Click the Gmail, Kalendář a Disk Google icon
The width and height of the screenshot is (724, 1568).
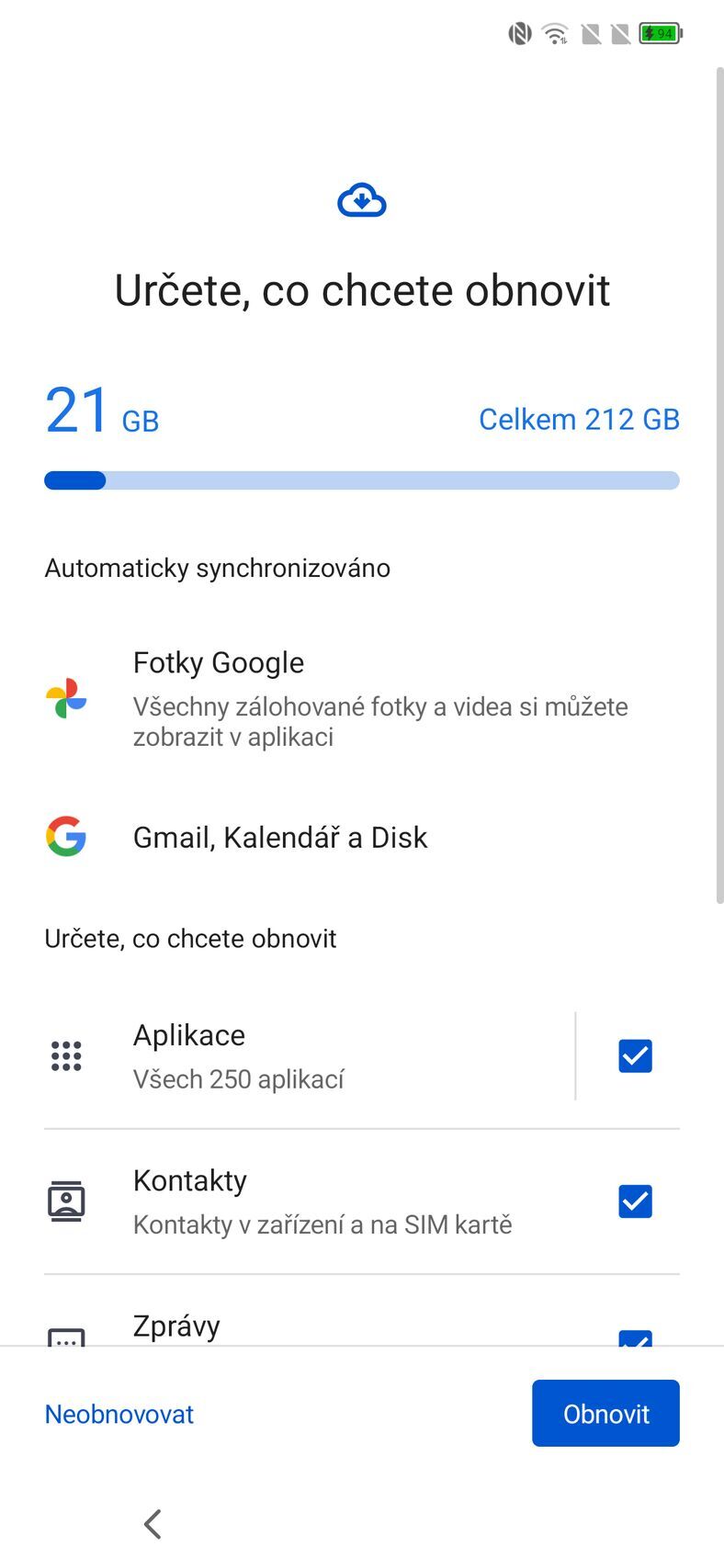[65, 836]
